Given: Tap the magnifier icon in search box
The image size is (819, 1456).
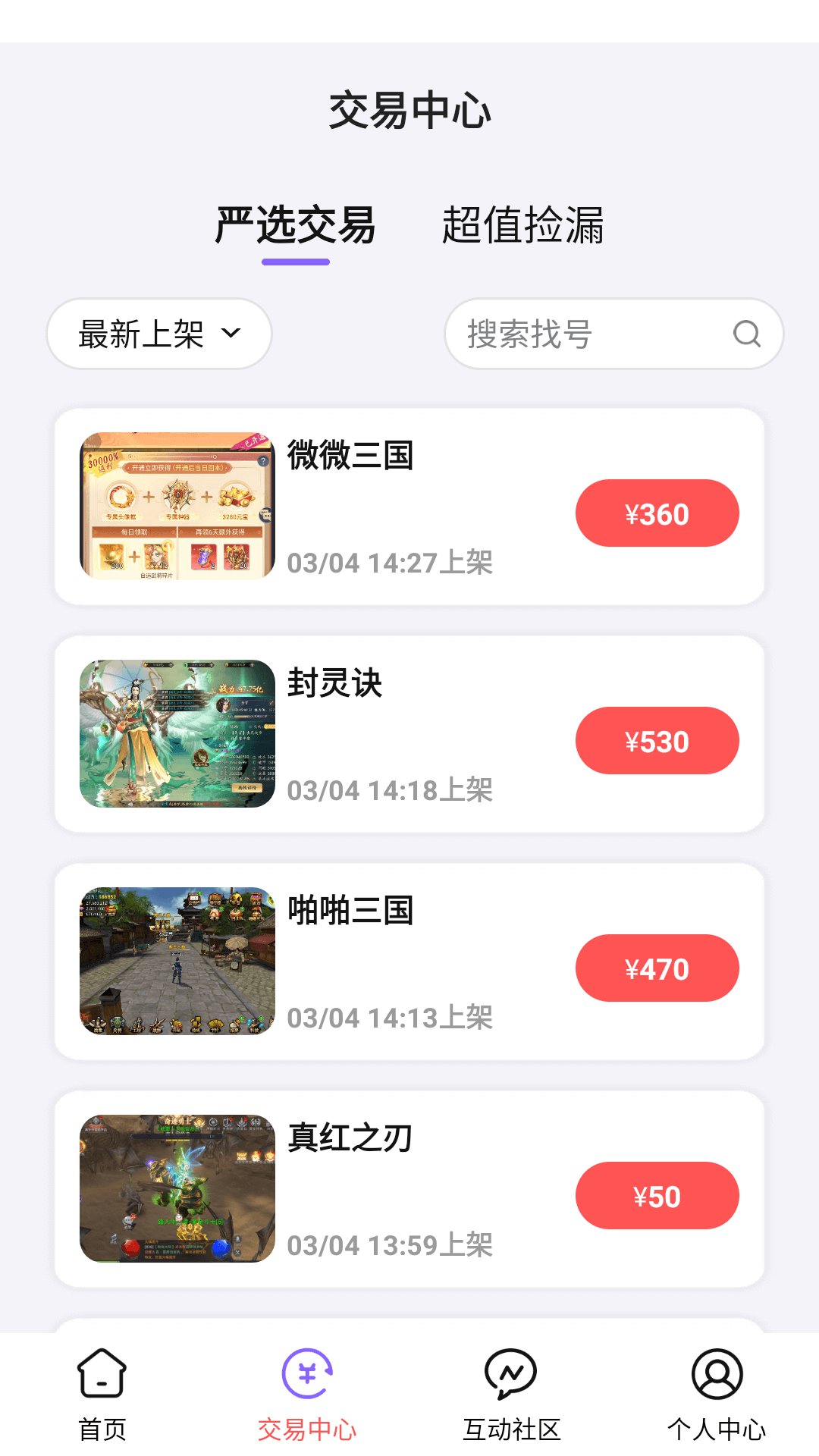Looking at the screenshot, I should click(x=747, y=334).
